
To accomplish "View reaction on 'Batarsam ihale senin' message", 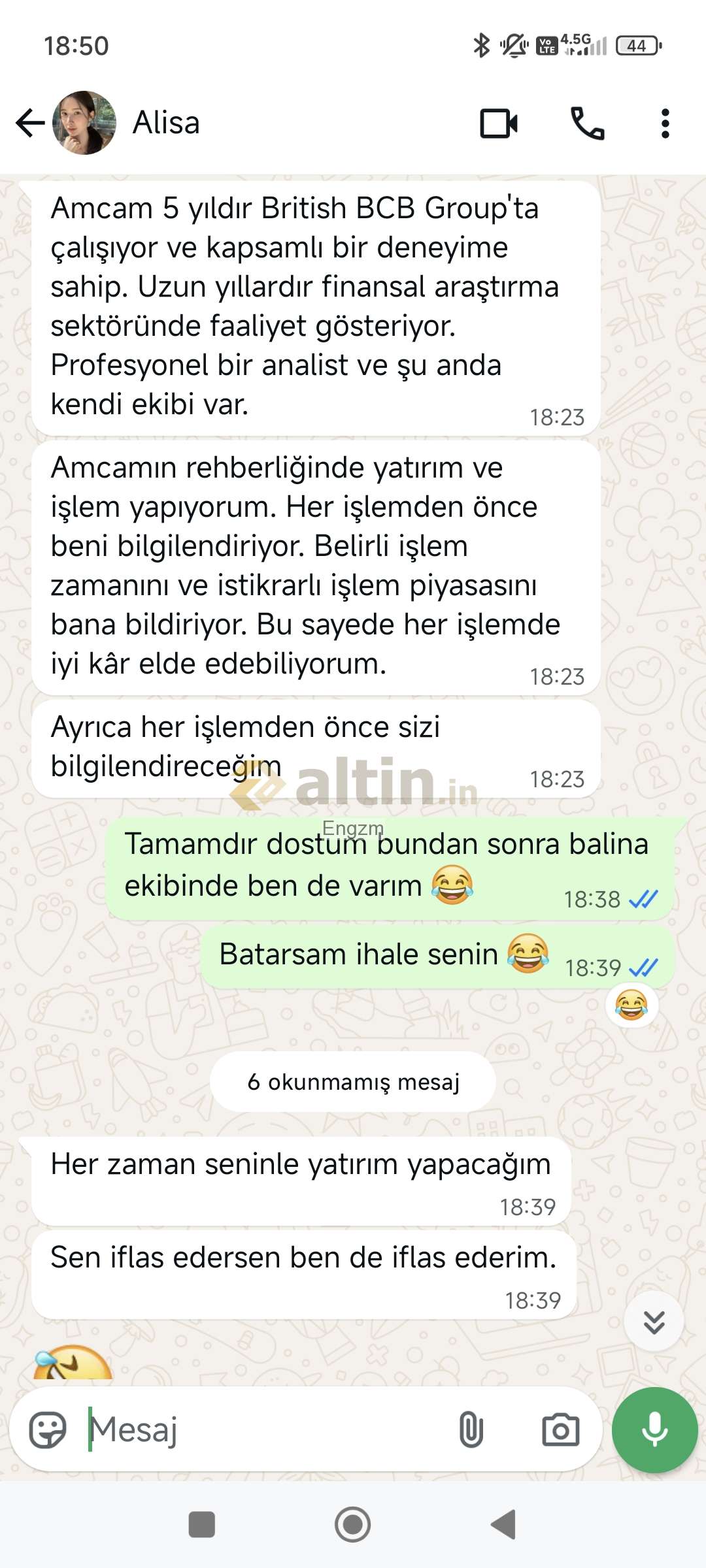I will pos(631,1005).
